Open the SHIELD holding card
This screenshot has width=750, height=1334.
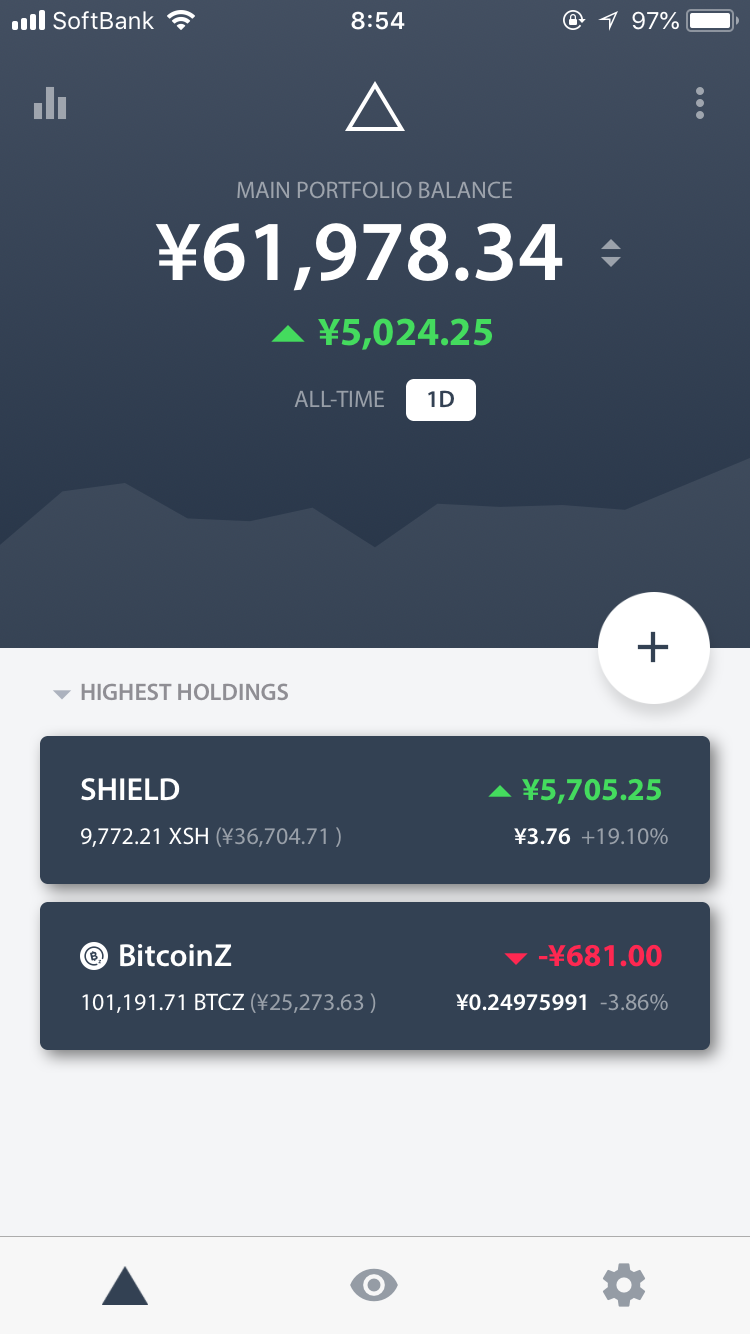(375, 810)
